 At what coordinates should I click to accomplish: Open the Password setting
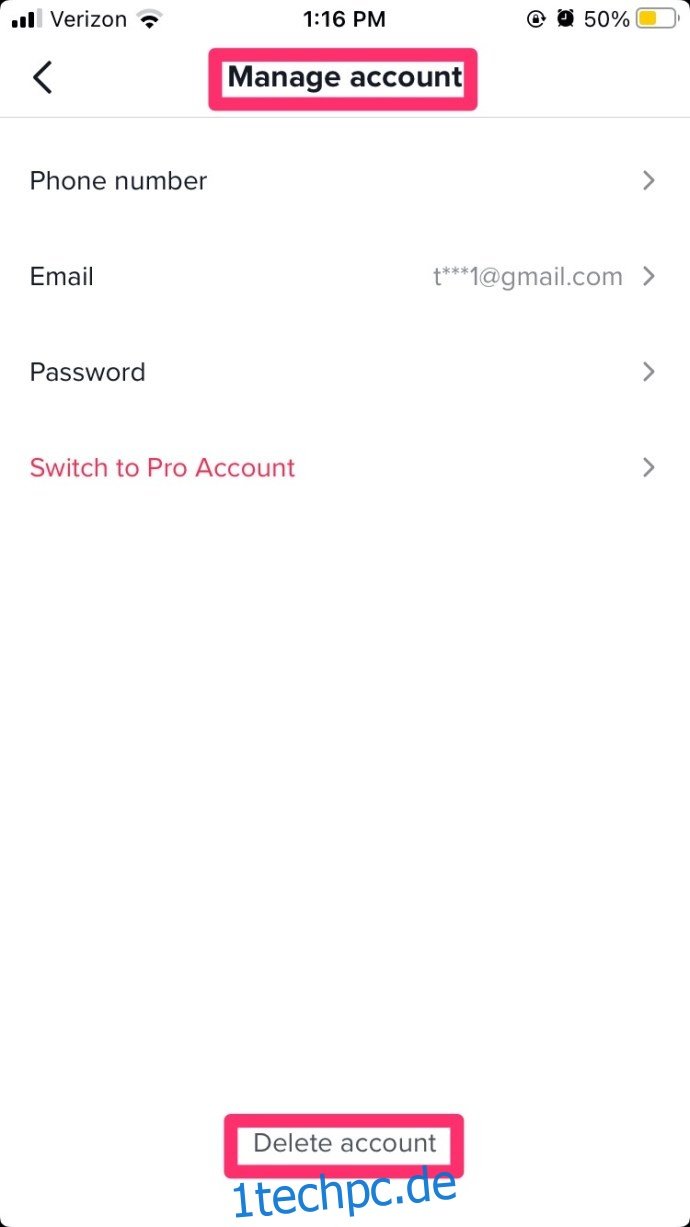pos(345,372)
